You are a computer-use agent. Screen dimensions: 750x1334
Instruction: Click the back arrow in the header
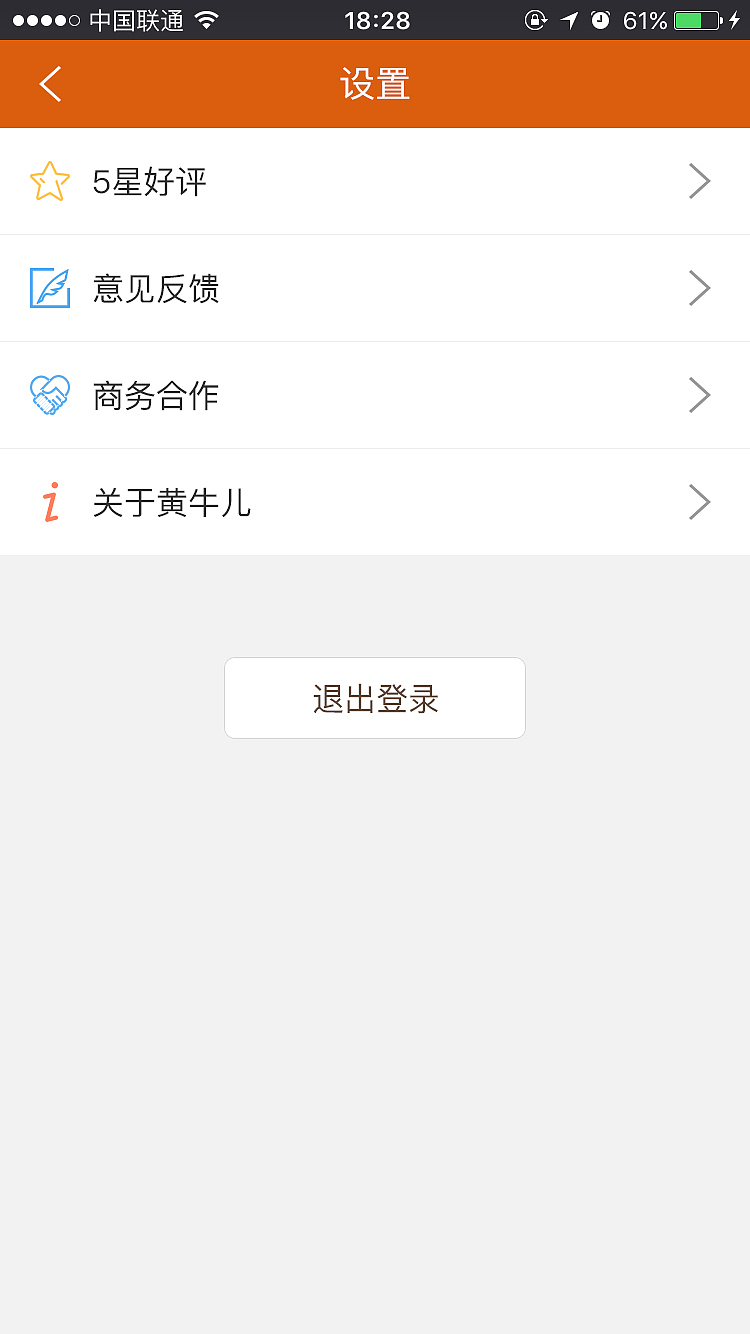click(x=50, y=84)
